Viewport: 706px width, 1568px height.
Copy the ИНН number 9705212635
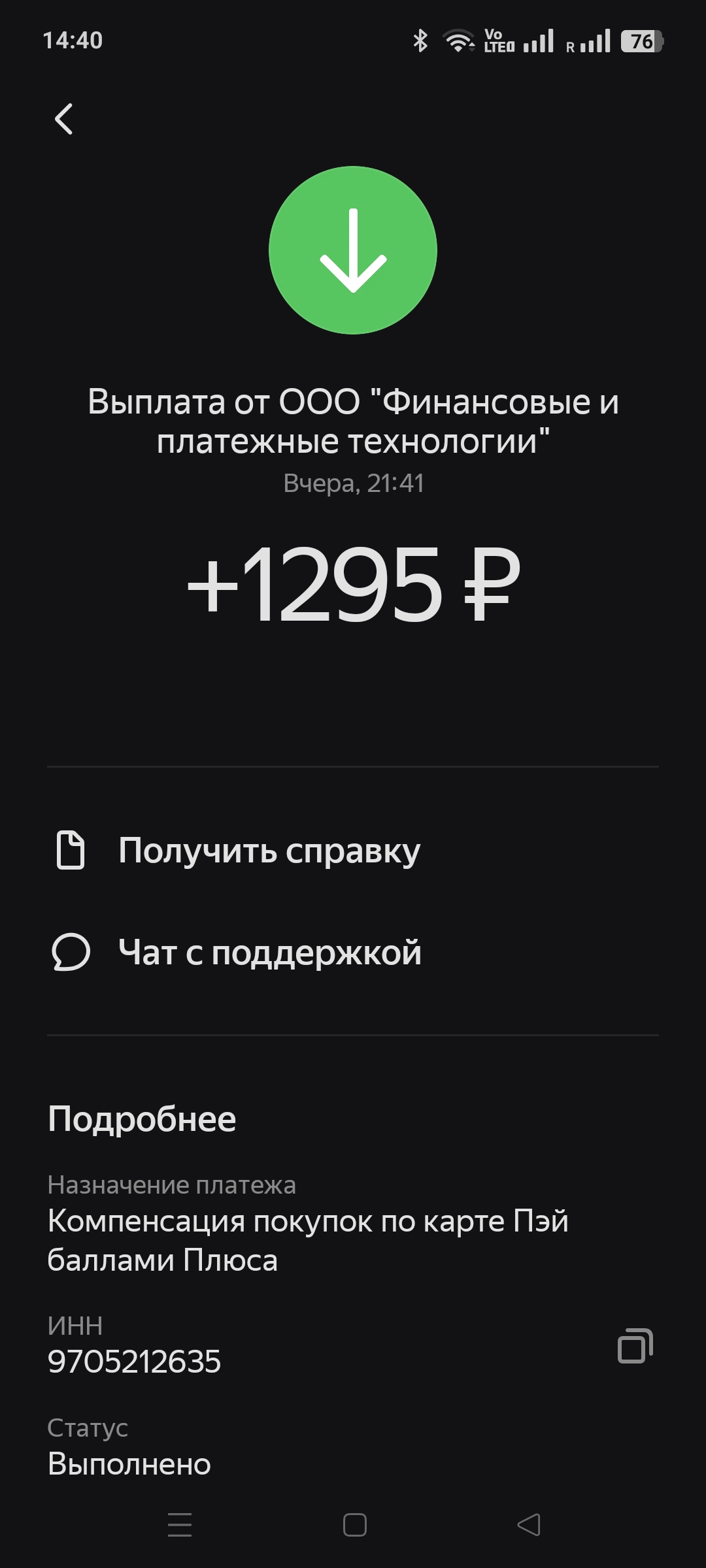635,1346
